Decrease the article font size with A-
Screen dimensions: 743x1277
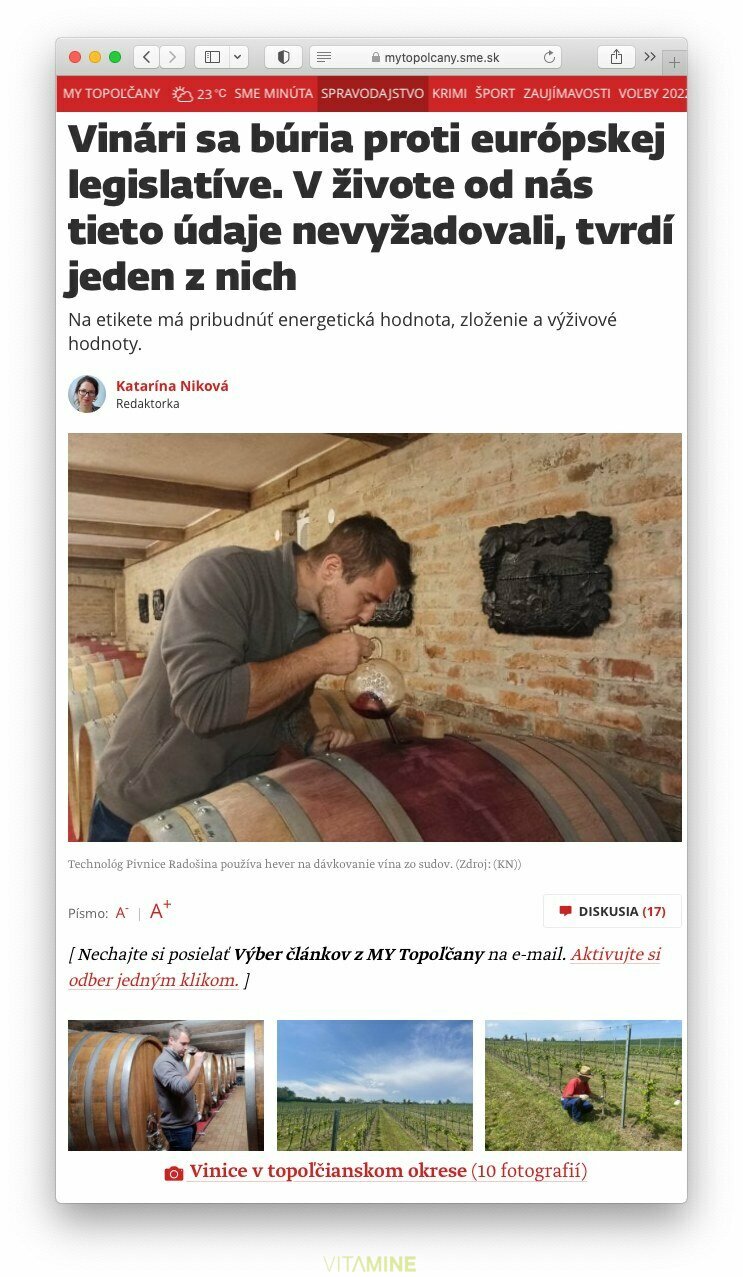point(122,913)
